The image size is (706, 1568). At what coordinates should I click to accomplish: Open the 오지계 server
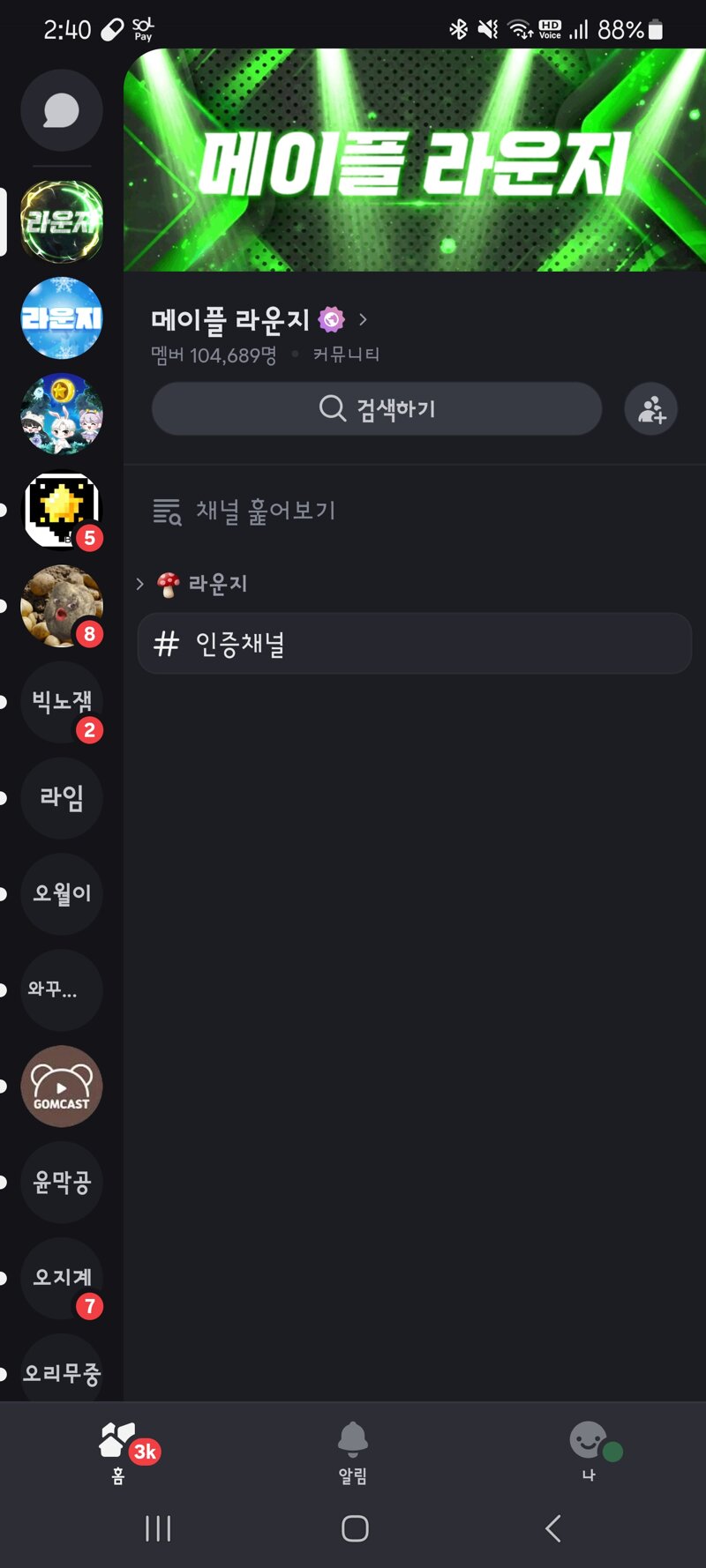62,1279
